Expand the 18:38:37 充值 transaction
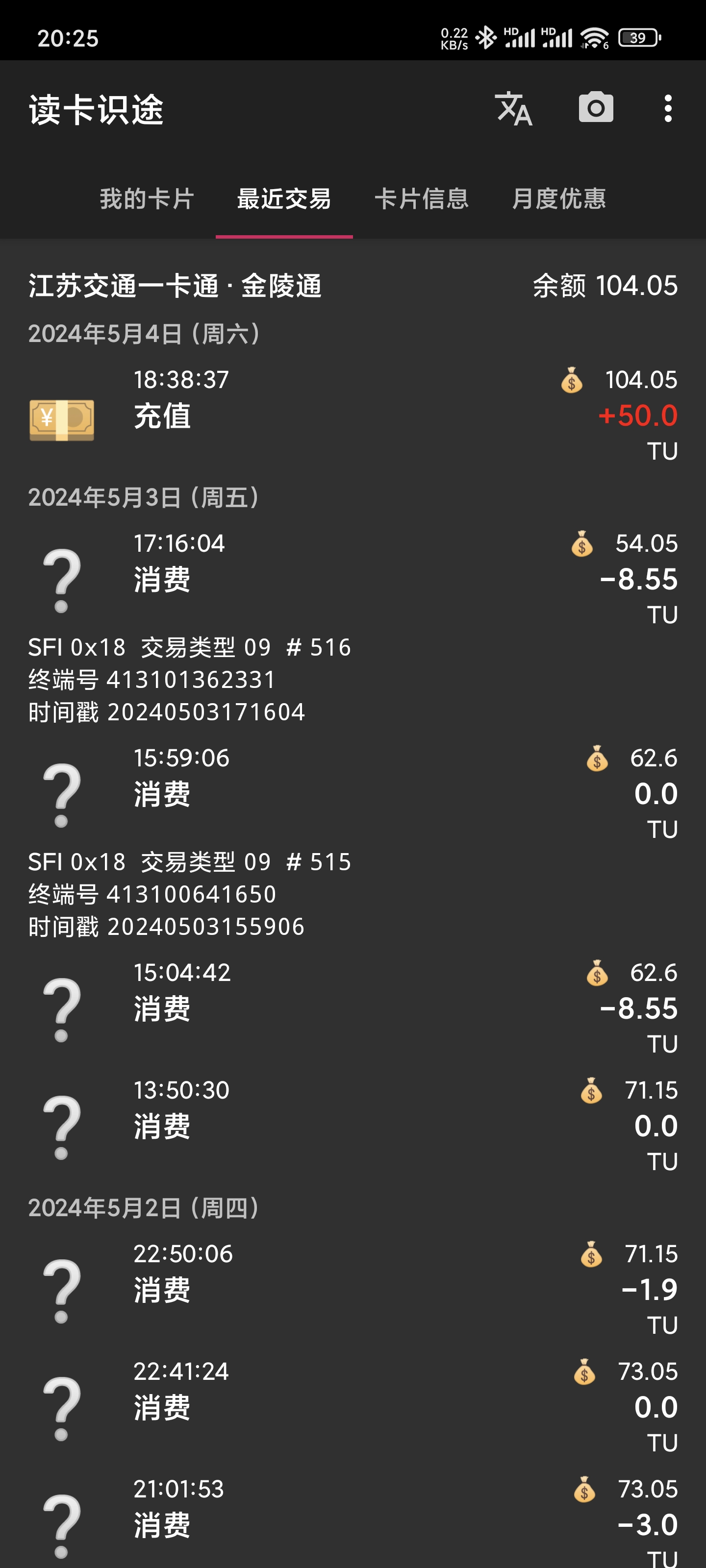This screenshot has width=706, height=1568. click(x=353, y=415)
